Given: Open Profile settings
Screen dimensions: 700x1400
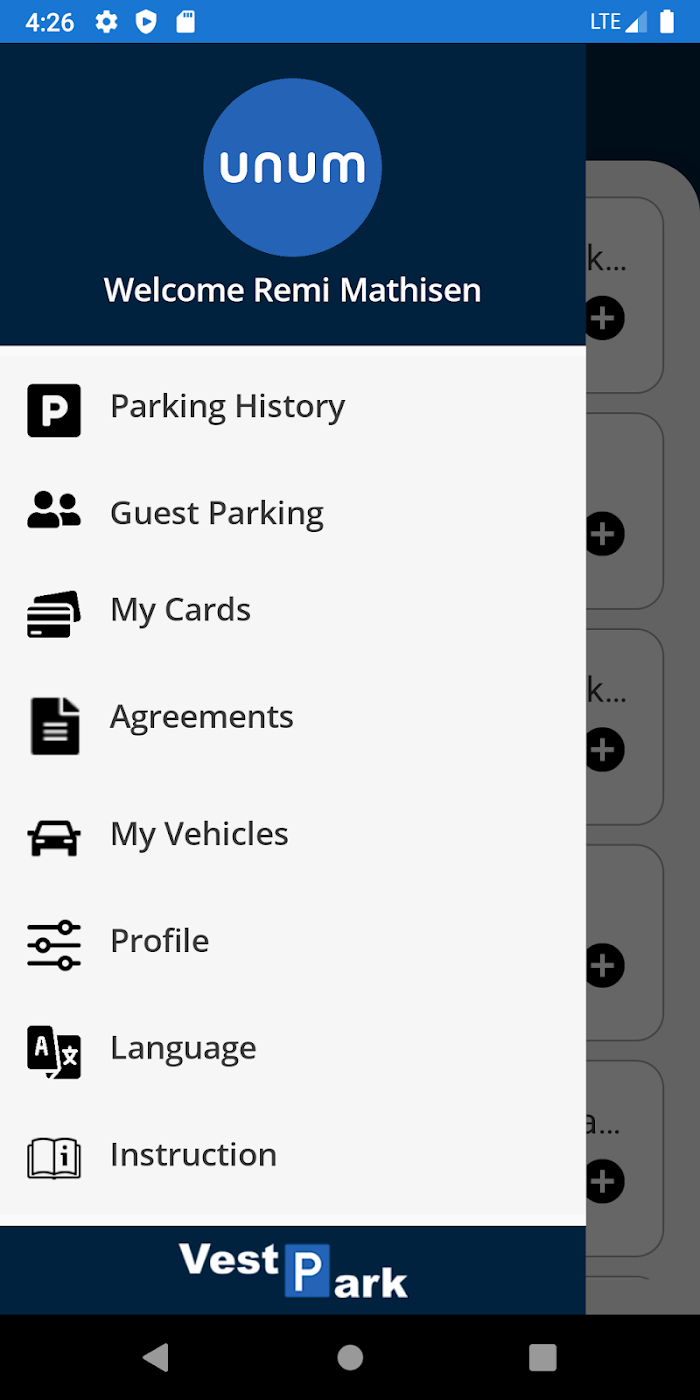Looking at the screenshot, I should click(292, 942).
